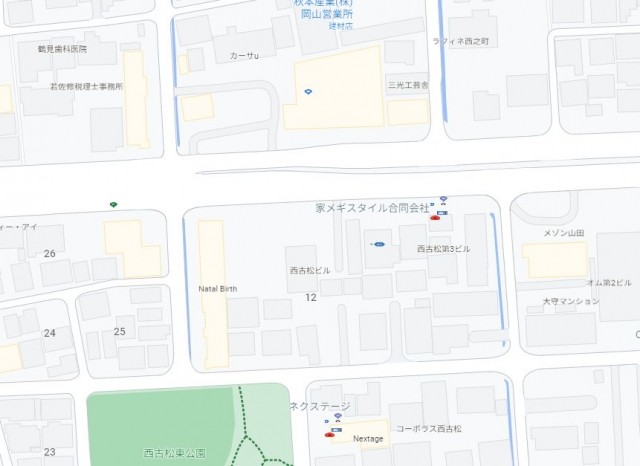Screen dimensions: 640x466
Task: Select the コーポラス西古松 label
Action: 428,428
